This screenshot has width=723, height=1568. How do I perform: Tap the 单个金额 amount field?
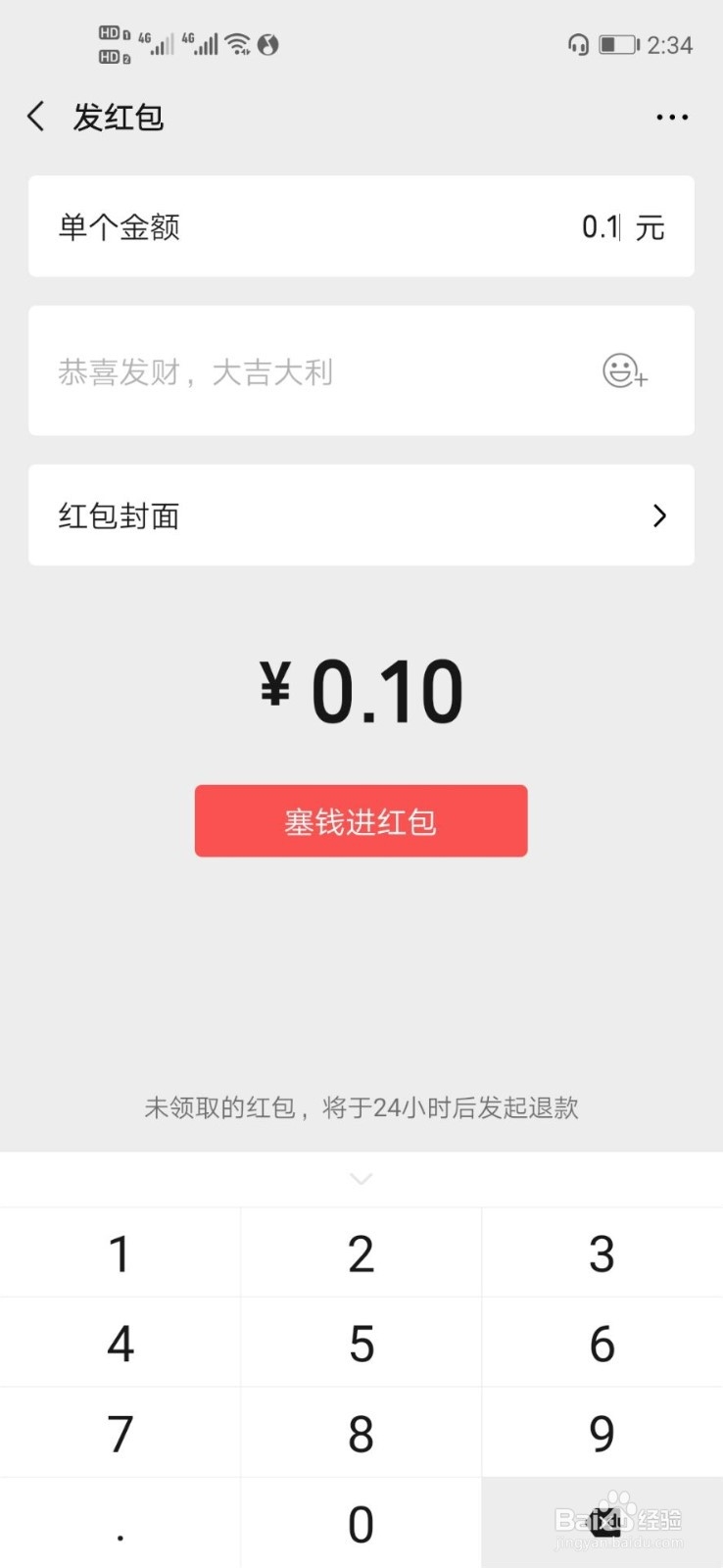click(x=361, y=226)
